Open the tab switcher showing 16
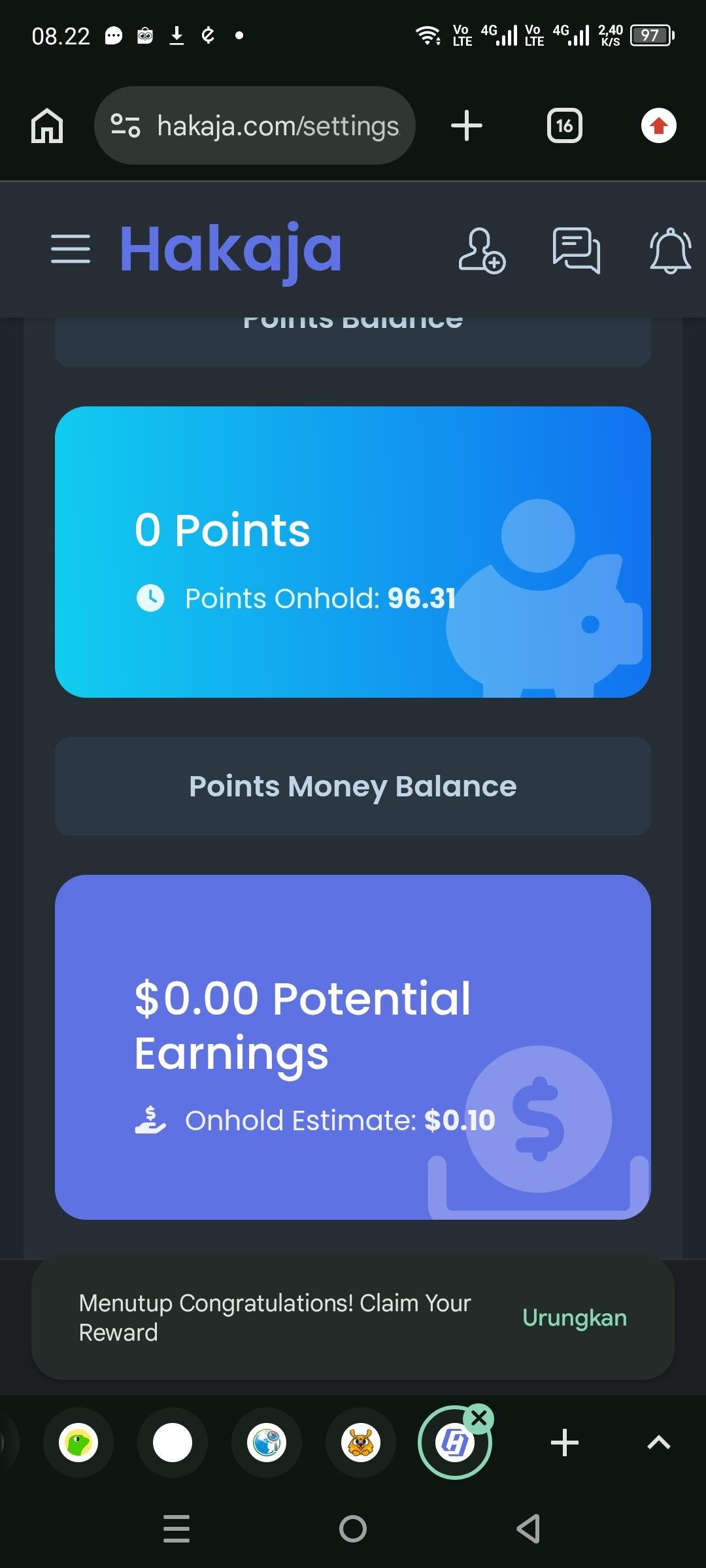Image resolution: width=706 pixels, height=1568 pixels. click(564, 125)
